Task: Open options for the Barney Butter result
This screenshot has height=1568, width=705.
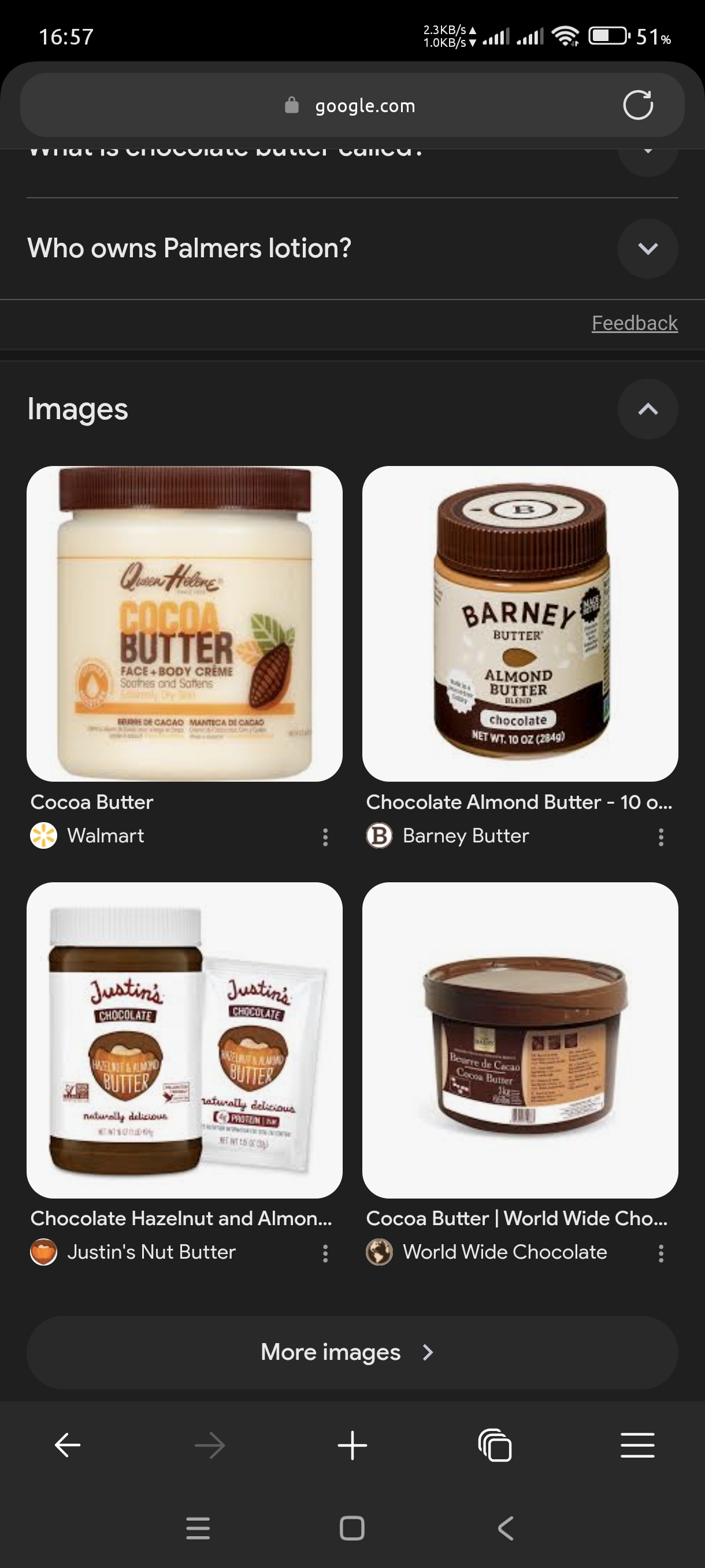Action: coord(661,837)
